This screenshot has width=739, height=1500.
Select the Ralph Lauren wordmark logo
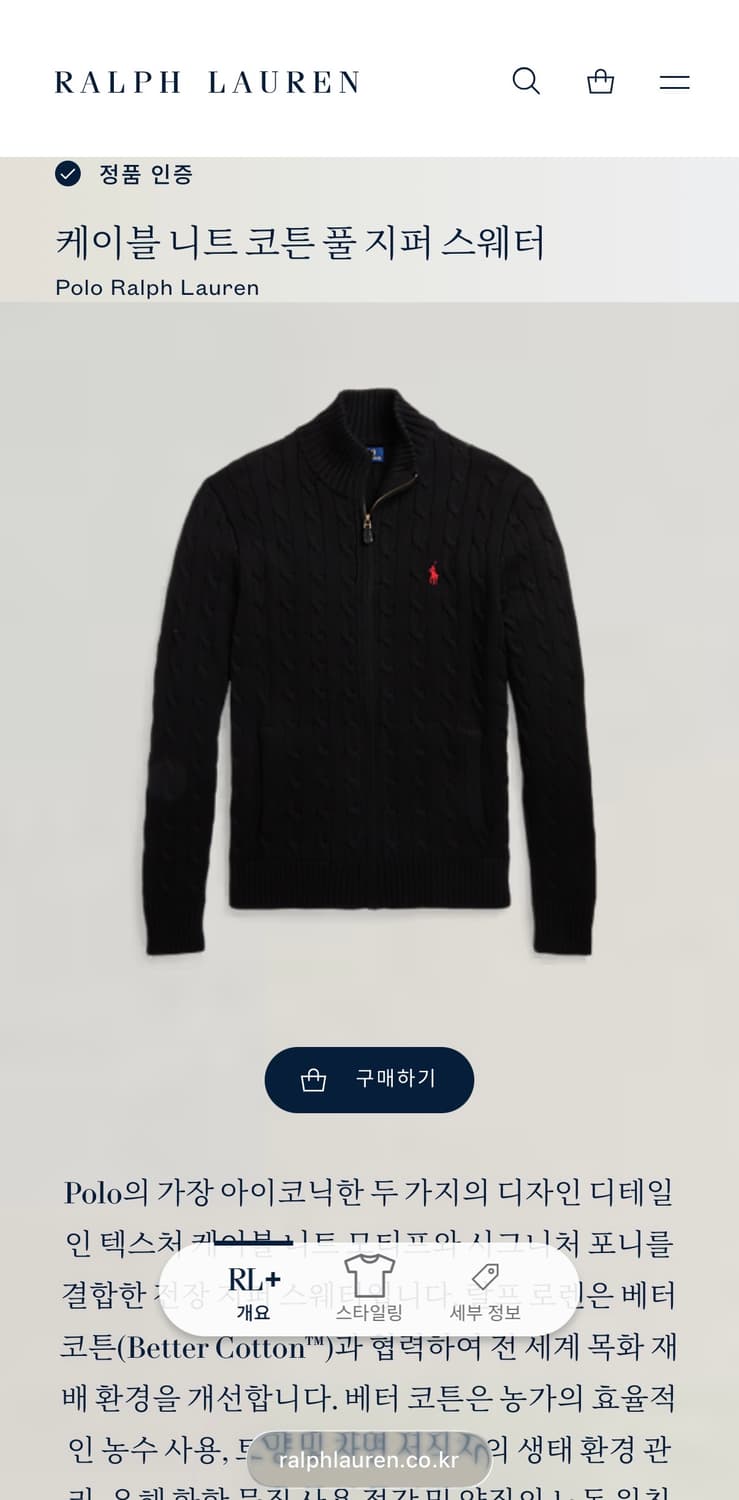pyautogui.click(x=205, y=81)
